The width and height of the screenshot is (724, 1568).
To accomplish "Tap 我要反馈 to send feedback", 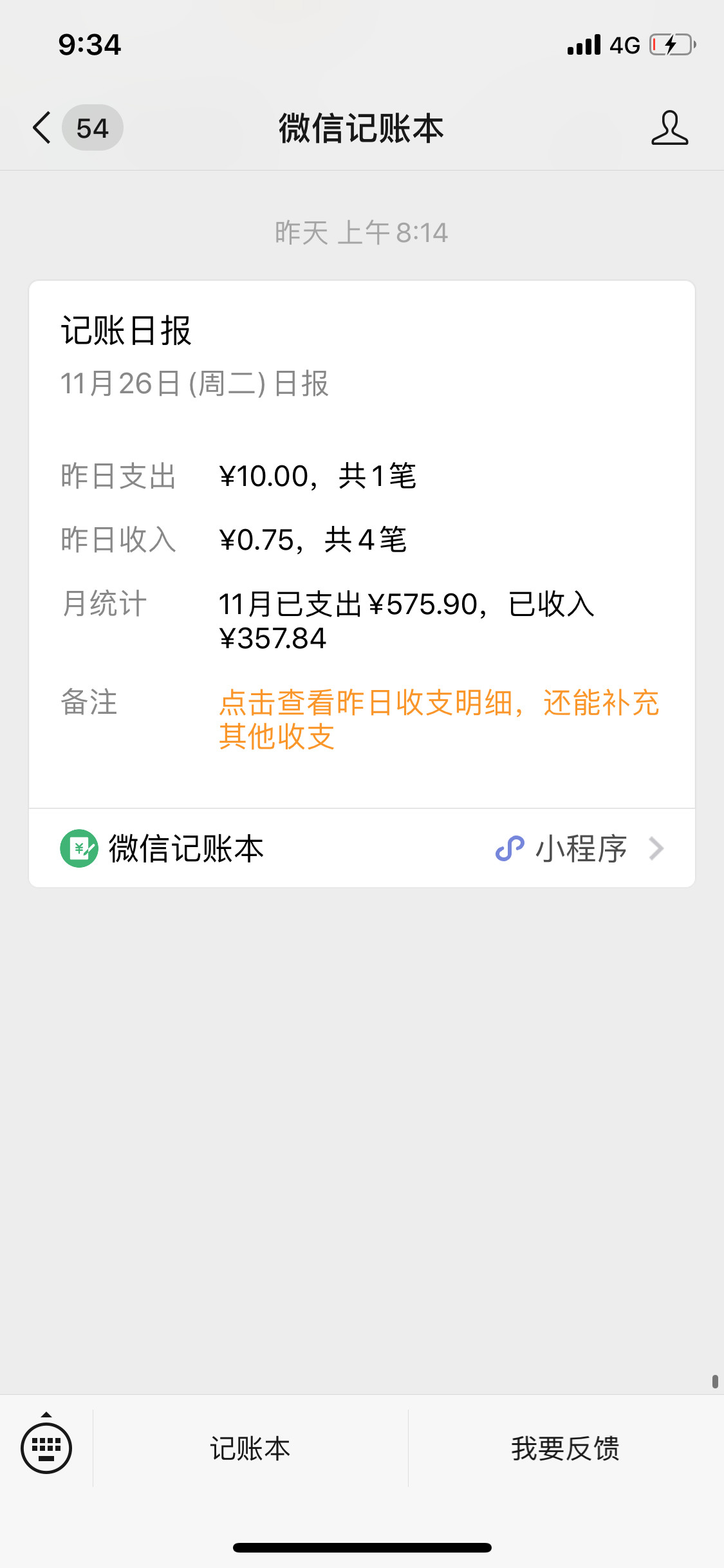I will point(566,1448).
